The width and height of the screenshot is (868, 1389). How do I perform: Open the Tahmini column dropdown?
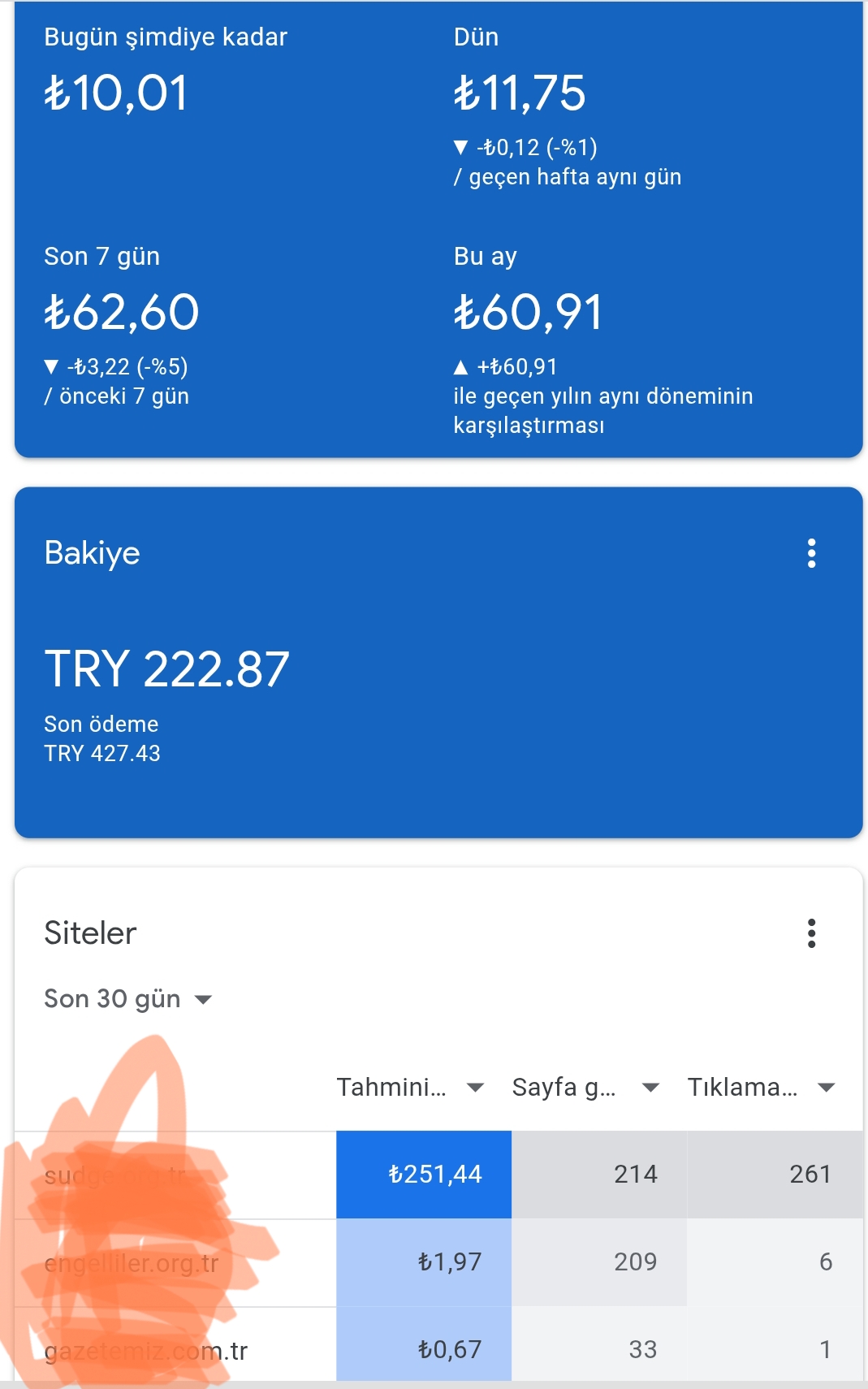click(476, 1088)
